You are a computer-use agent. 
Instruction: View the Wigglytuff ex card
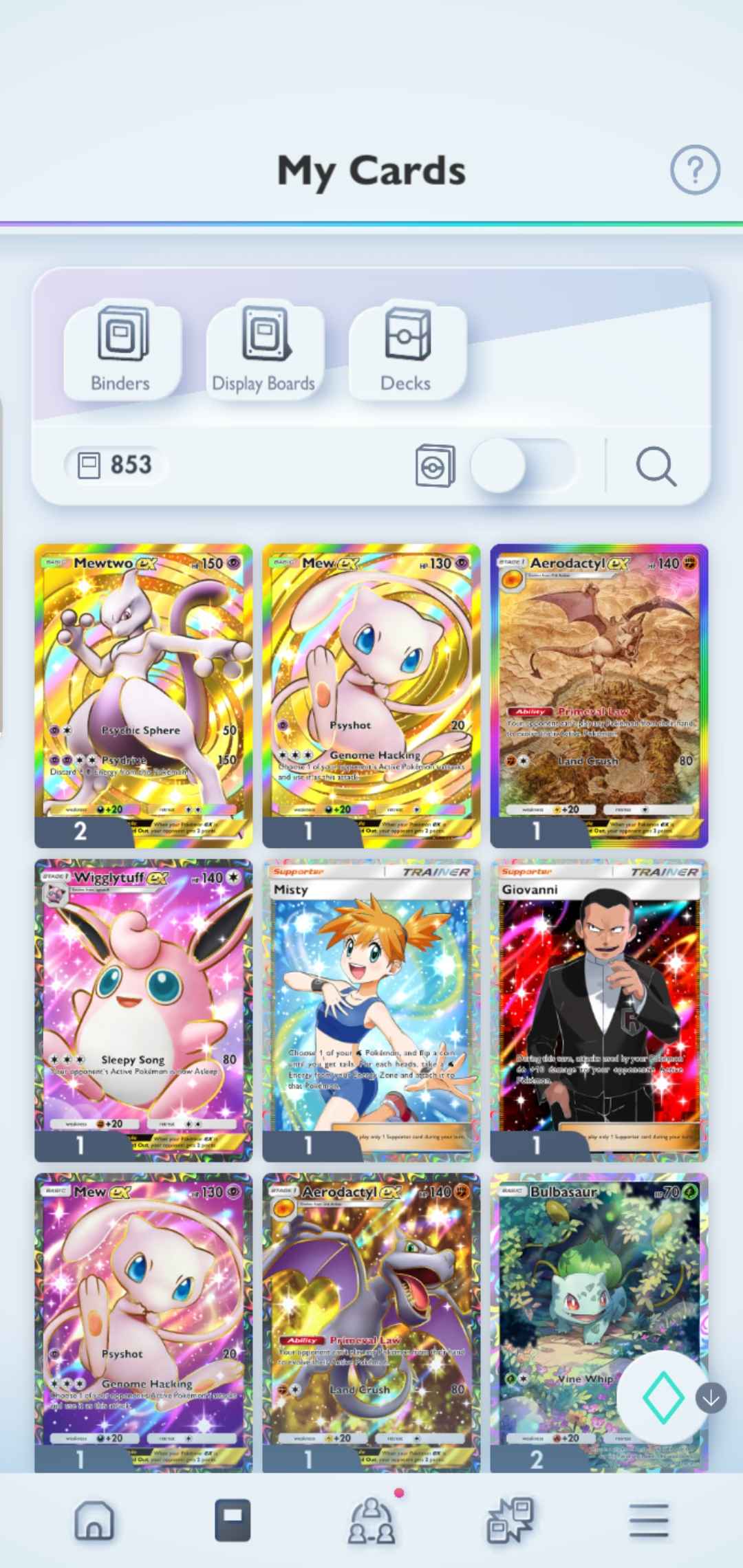[143, 1004]
